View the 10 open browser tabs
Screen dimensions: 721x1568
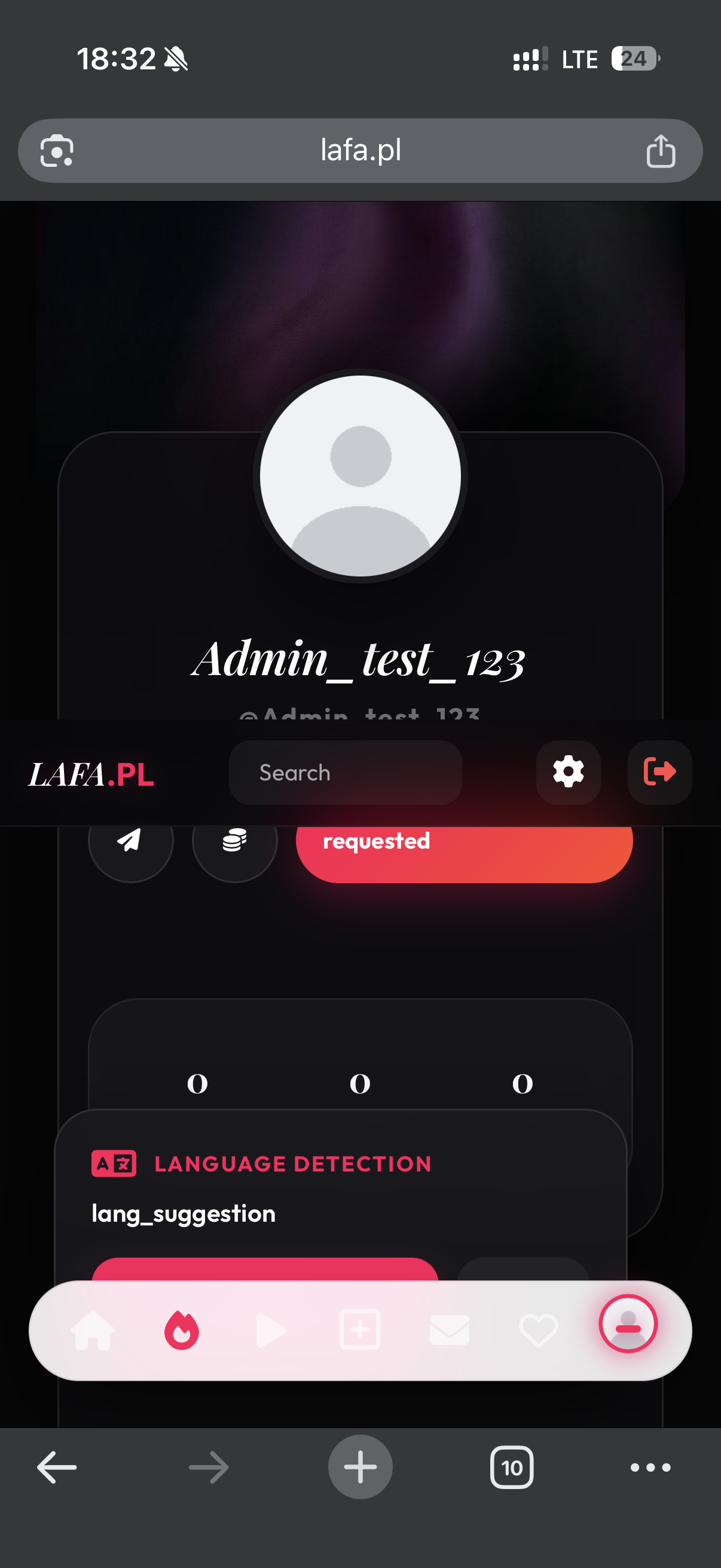[511, 1467]
